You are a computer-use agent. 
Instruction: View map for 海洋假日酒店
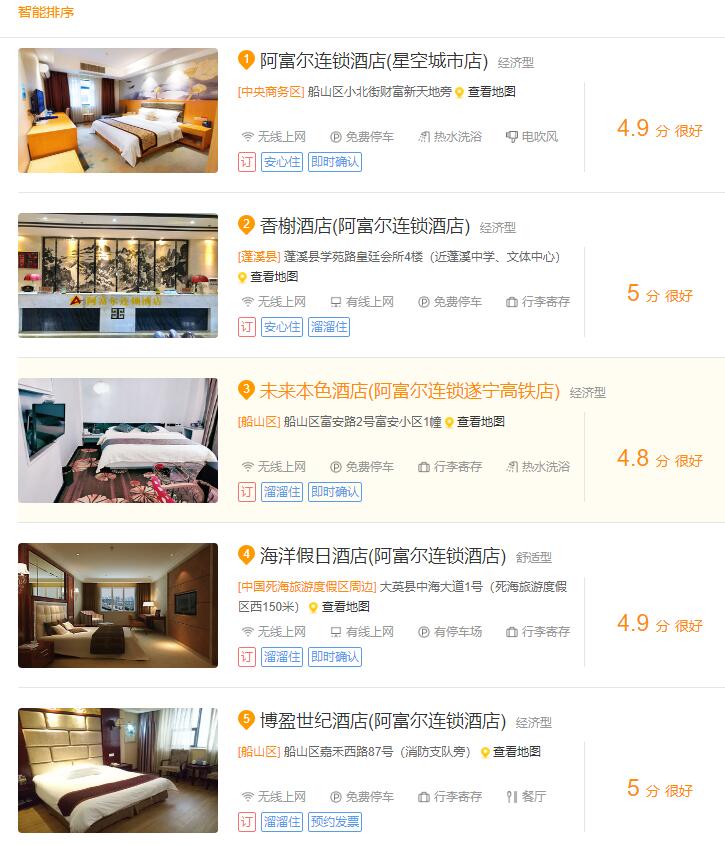pyautogui.click(x=345, y=607)
